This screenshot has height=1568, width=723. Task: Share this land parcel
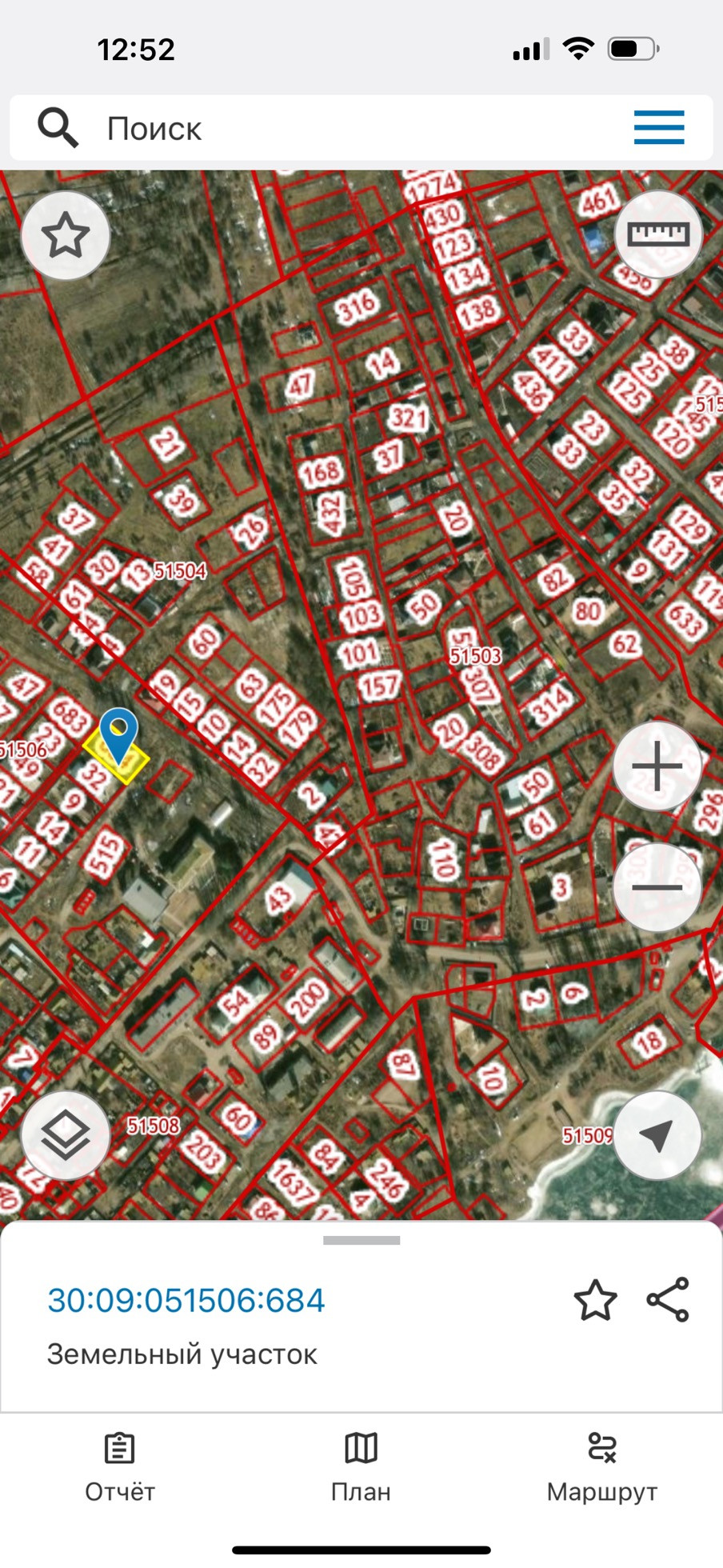pyautogui.click(x=668, y=1300)
